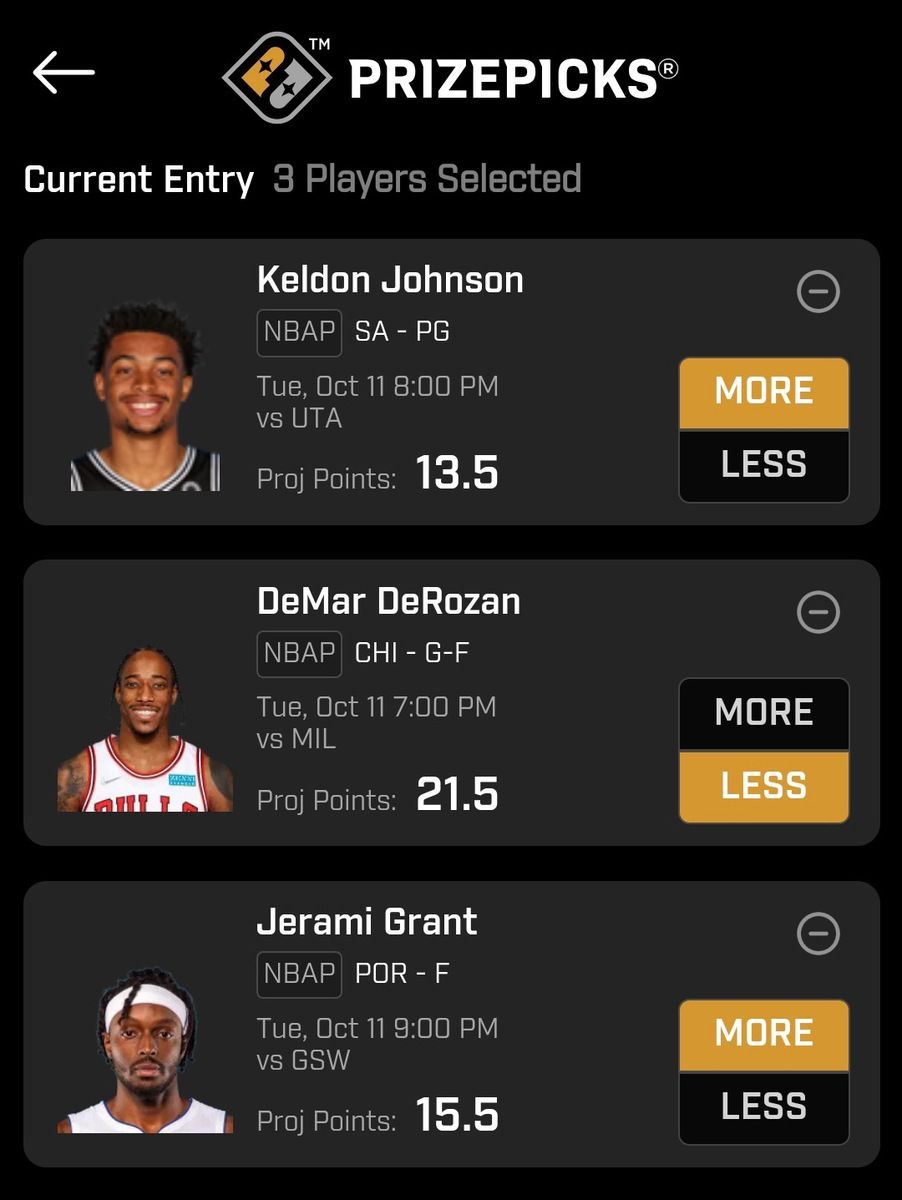This screenshot has height=1200, width=902.
Task: Tap LESS for Jerami Grant
Action: (764, 1107)
